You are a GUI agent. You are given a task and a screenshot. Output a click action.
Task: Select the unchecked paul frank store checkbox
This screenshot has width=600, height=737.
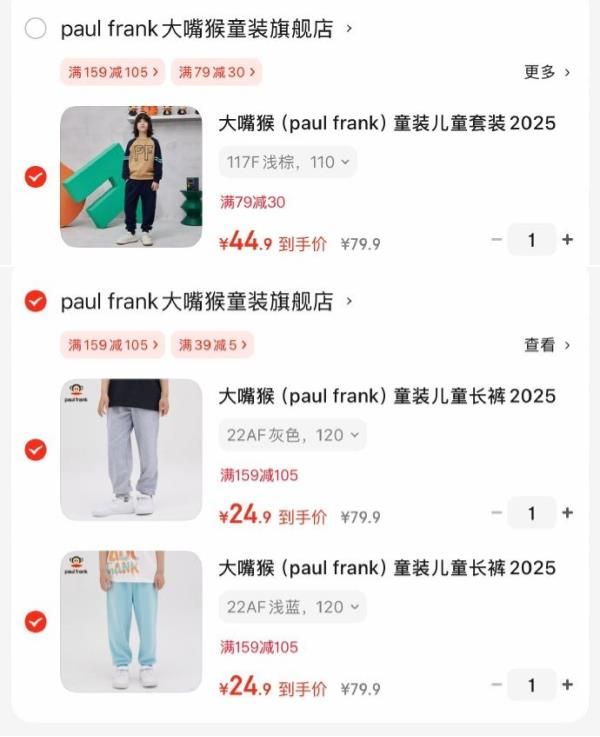pyautogui.click(x=36, y=29)
